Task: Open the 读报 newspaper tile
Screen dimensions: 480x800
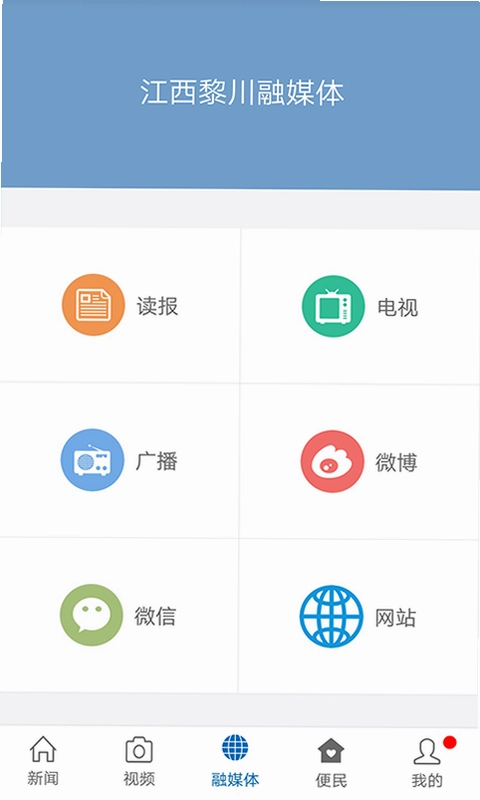Action: [119, 306]
